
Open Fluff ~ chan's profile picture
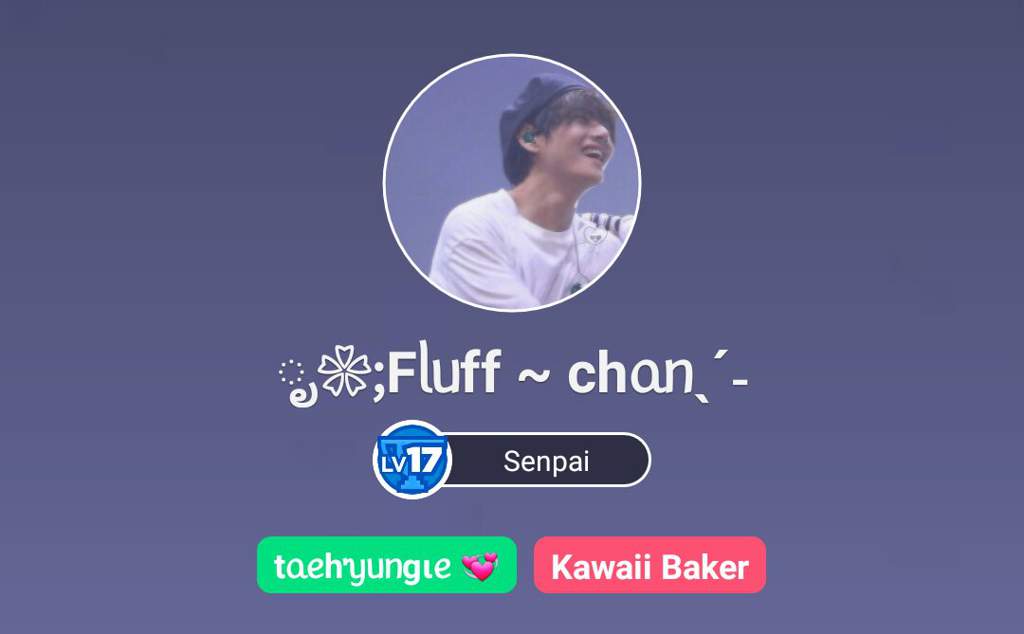pos(511,183)
